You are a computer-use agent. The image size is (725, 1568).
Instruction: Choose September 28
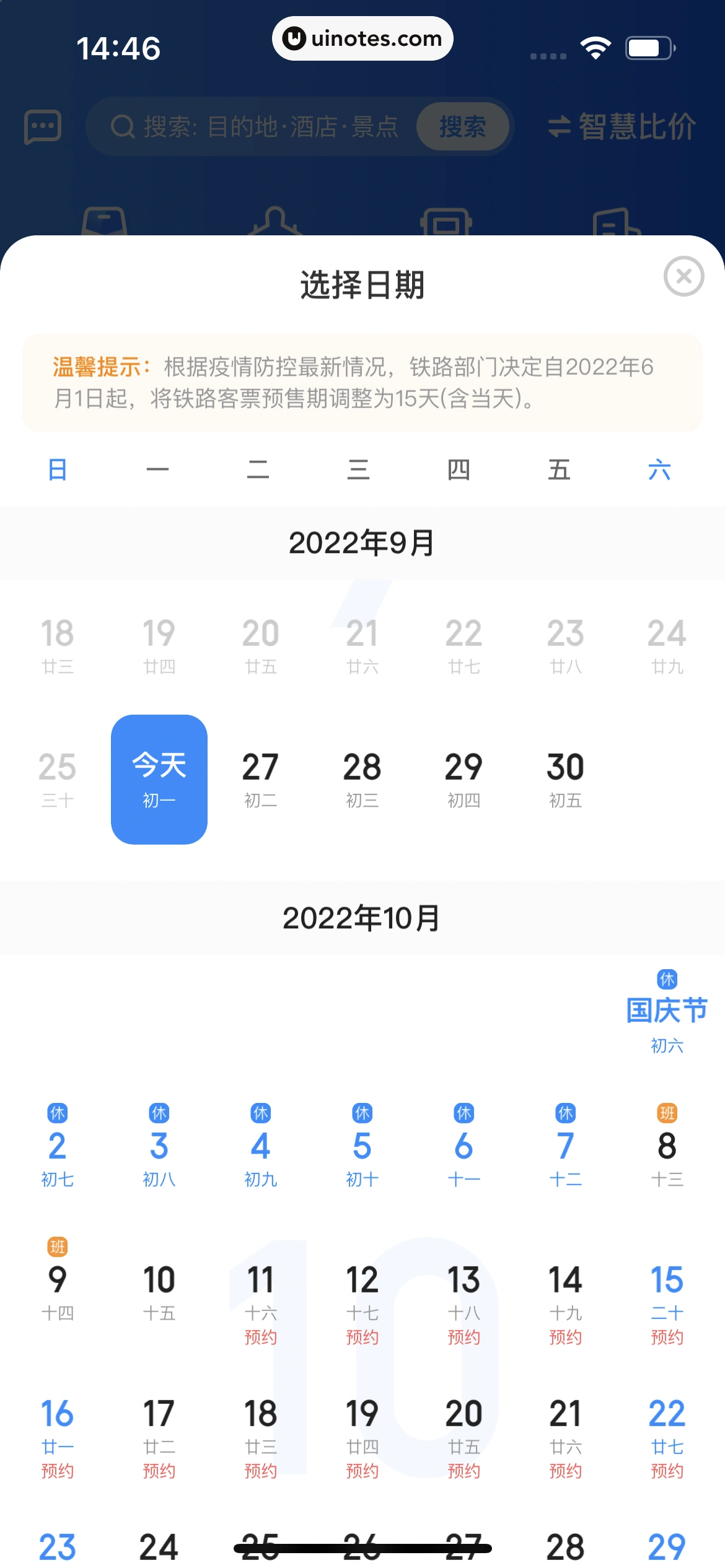tap(362, 779)
